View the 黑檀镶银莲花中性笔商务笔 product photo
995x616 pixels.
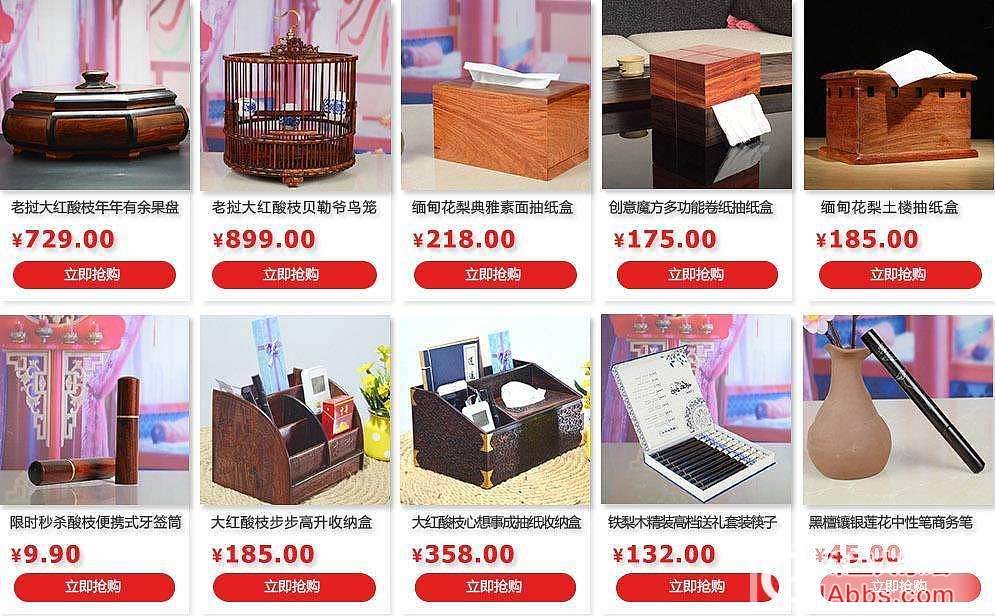898,410
